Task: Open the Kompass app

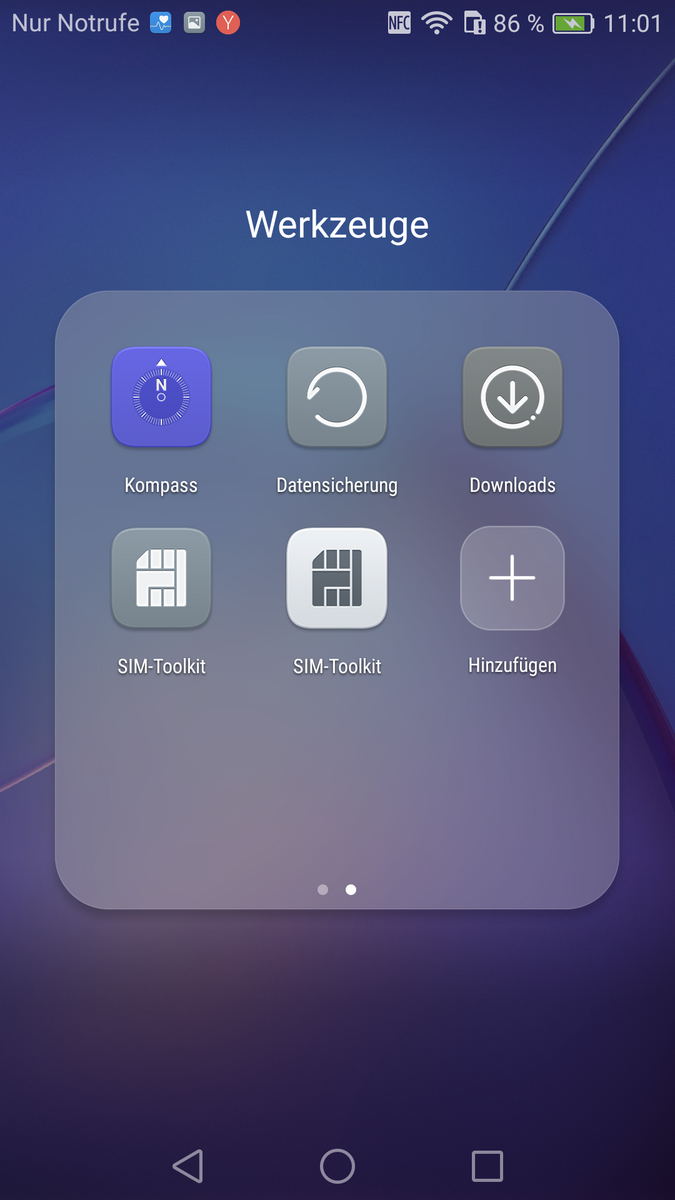Action: (161, 397)
